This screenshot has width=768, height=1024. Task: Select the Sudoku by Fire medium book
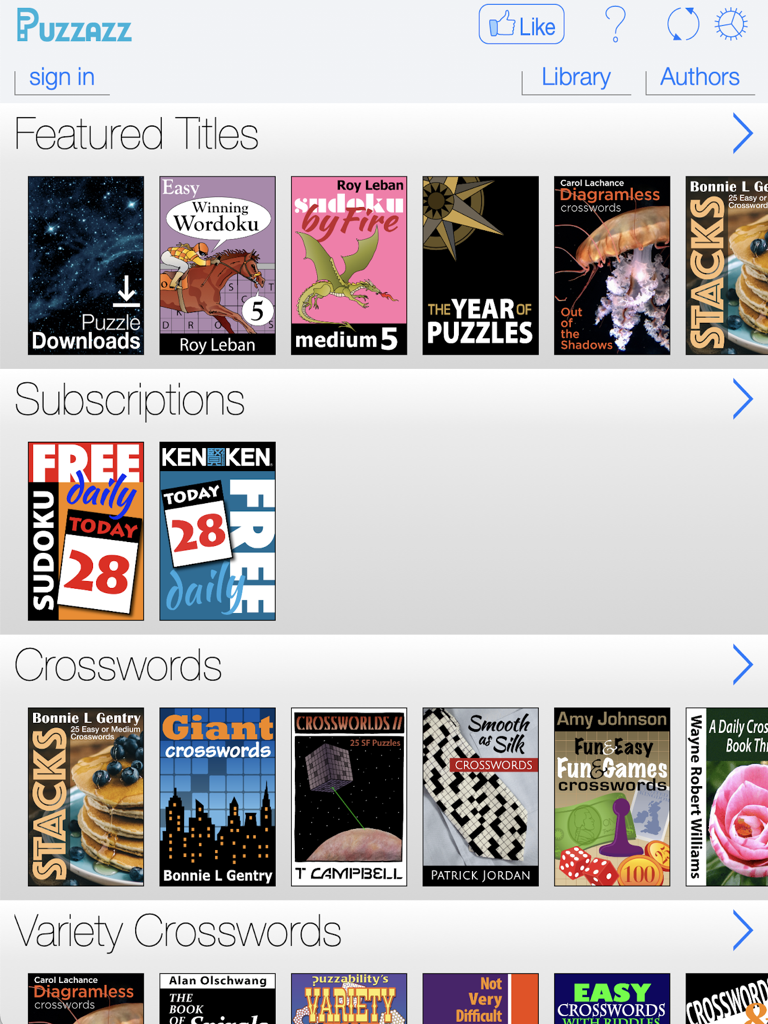tap(349, 265)
